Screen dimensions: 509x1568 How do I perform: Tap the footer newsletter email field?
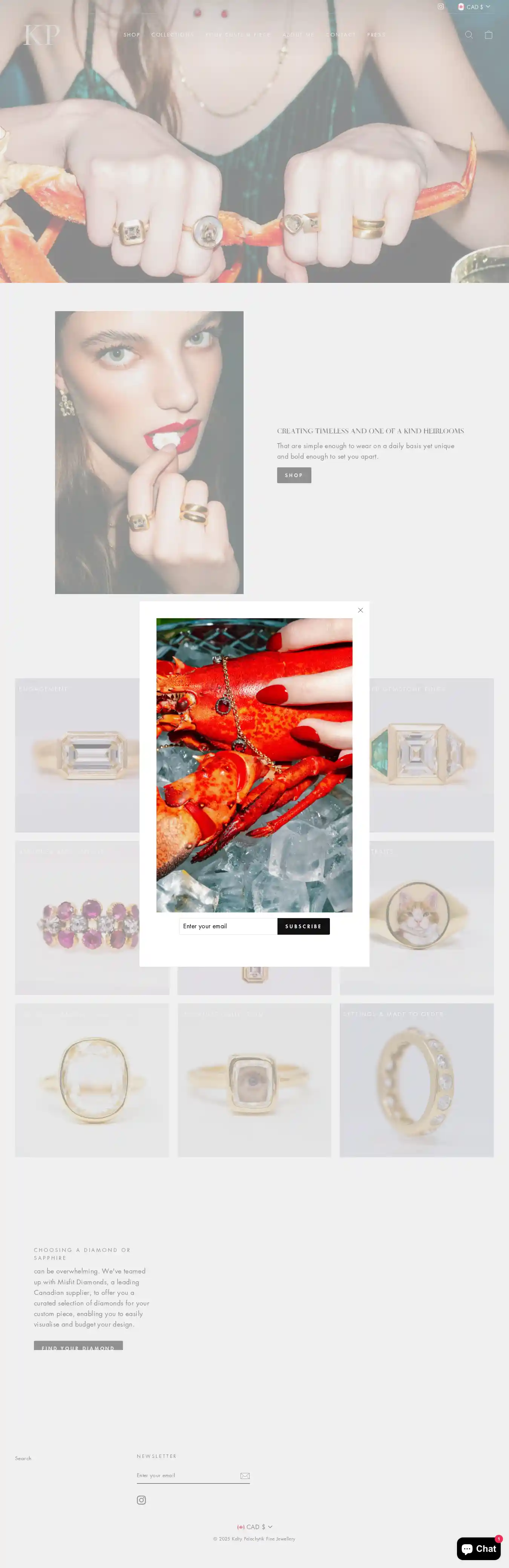[x=186, y=1476]
